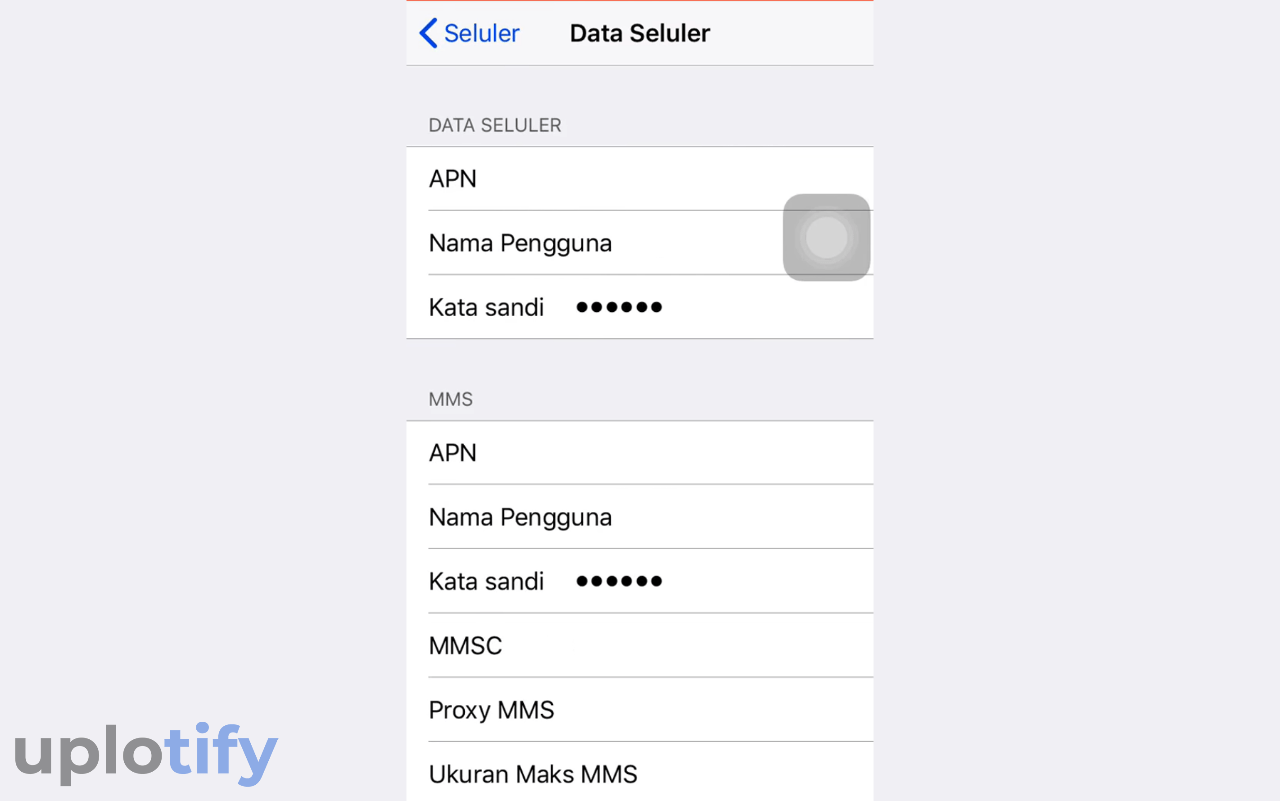Edit the APN field under MMS
The image size is (1280, 801).
[x=640, y=453]
